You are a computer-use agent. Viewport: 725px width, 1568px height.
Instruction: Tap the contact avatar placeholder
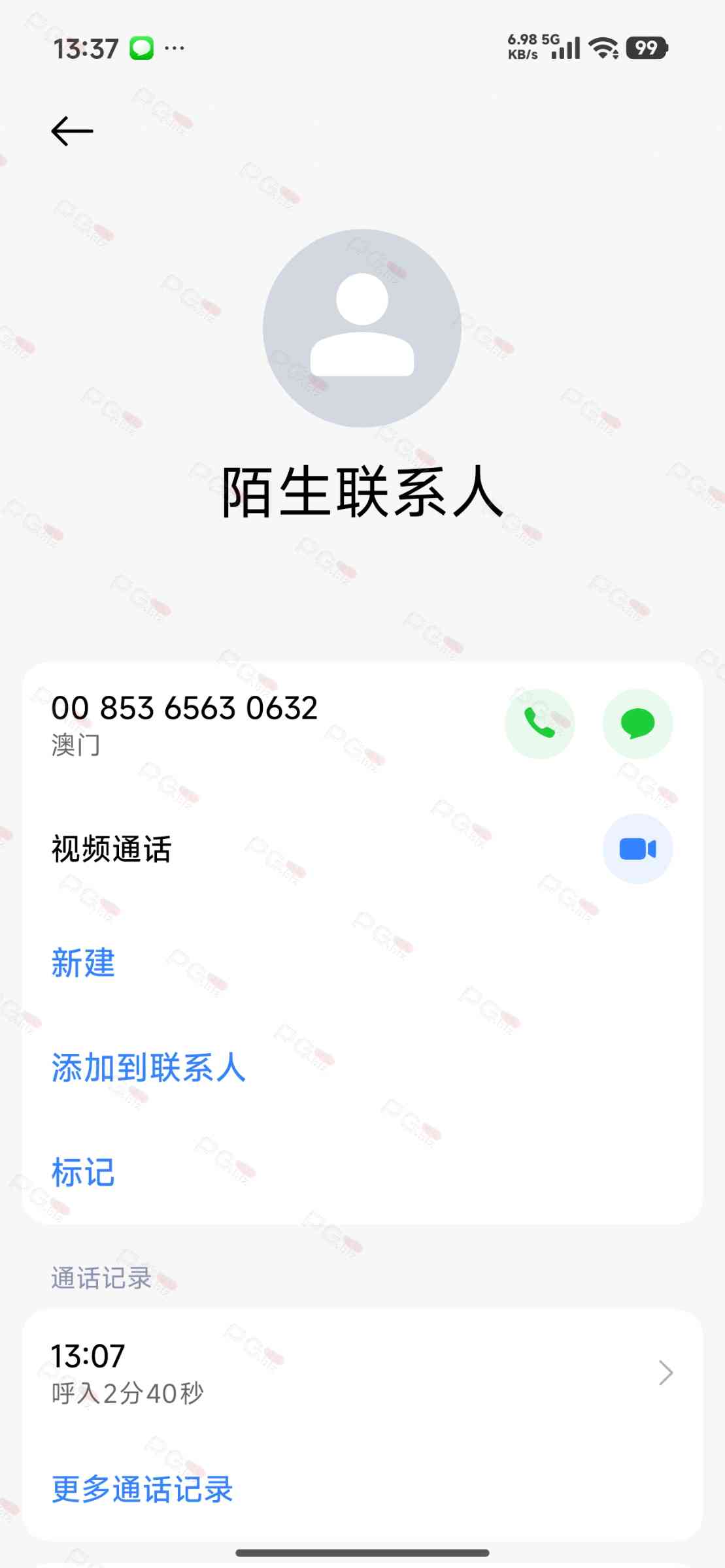pos(362,328)
